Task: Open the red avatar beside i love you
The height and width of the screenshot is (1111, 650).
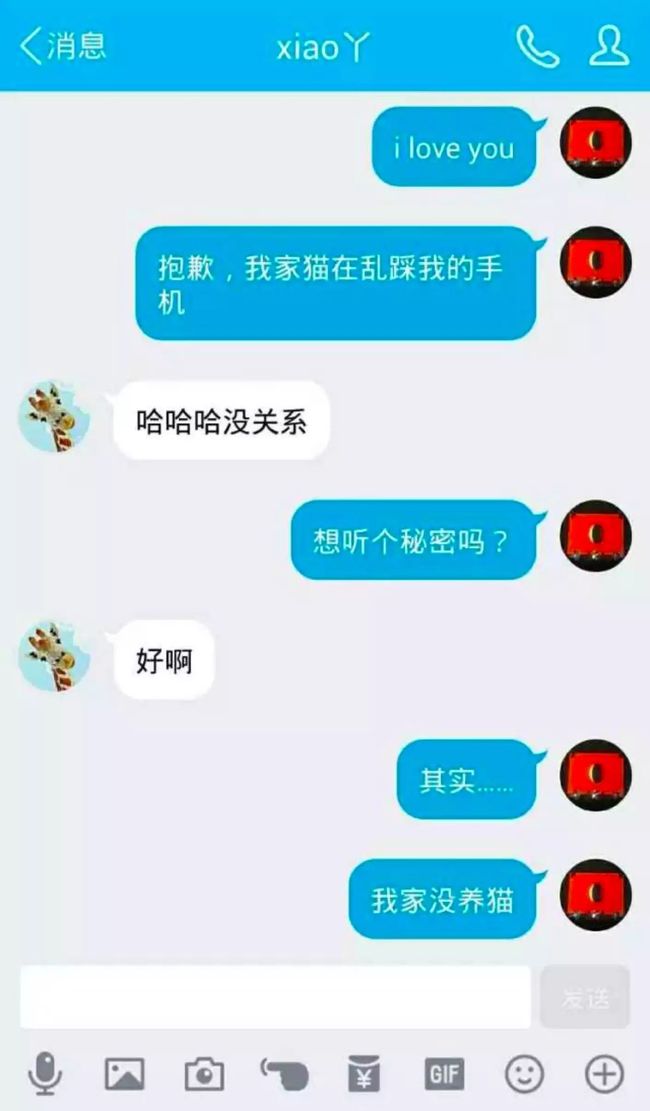Action: tap(595, 142)
